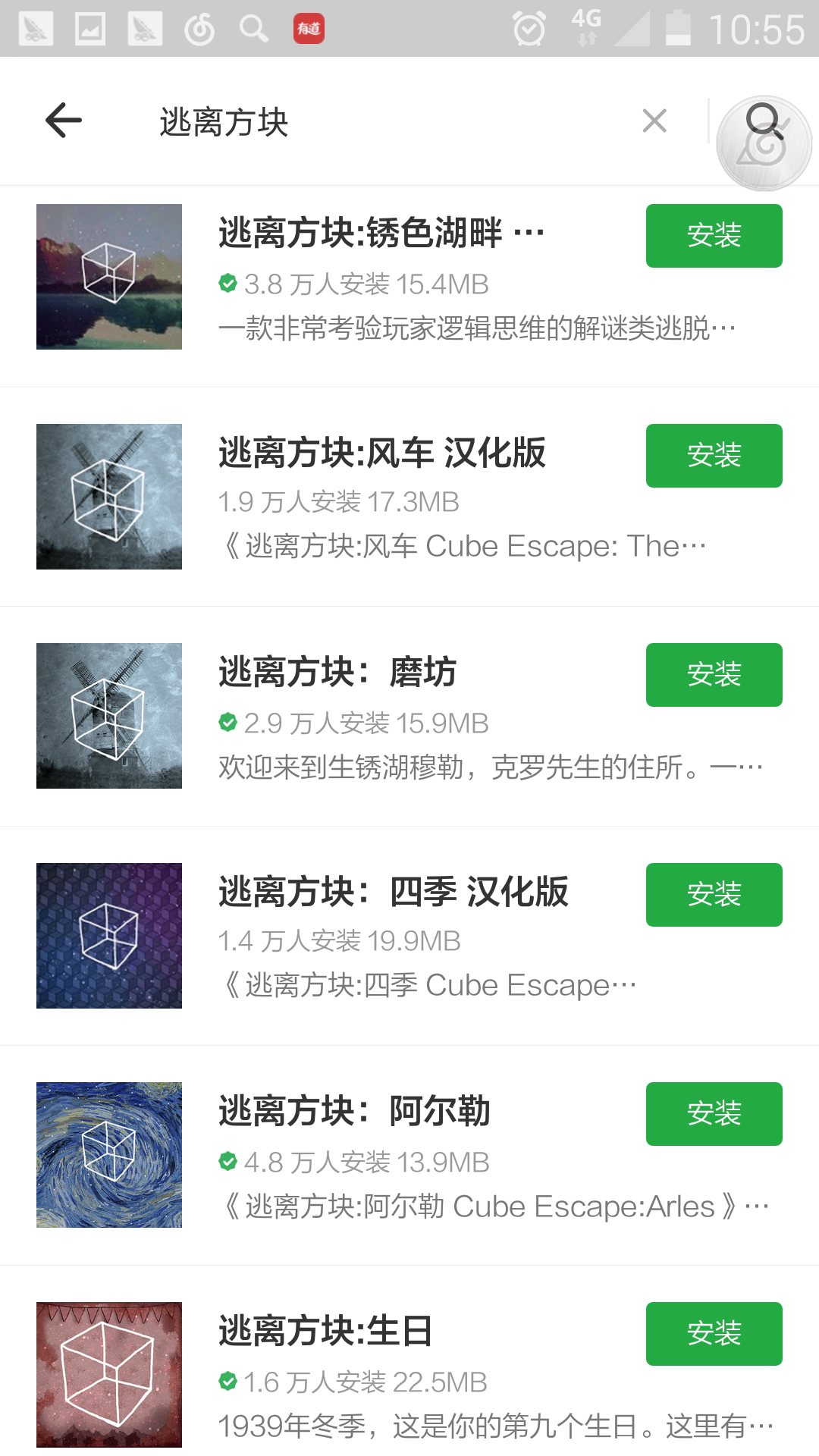The height and width of the screenshot is (1456, 819).
Task: Install 逃离方块:四季 汉化版
Action: 714,895
